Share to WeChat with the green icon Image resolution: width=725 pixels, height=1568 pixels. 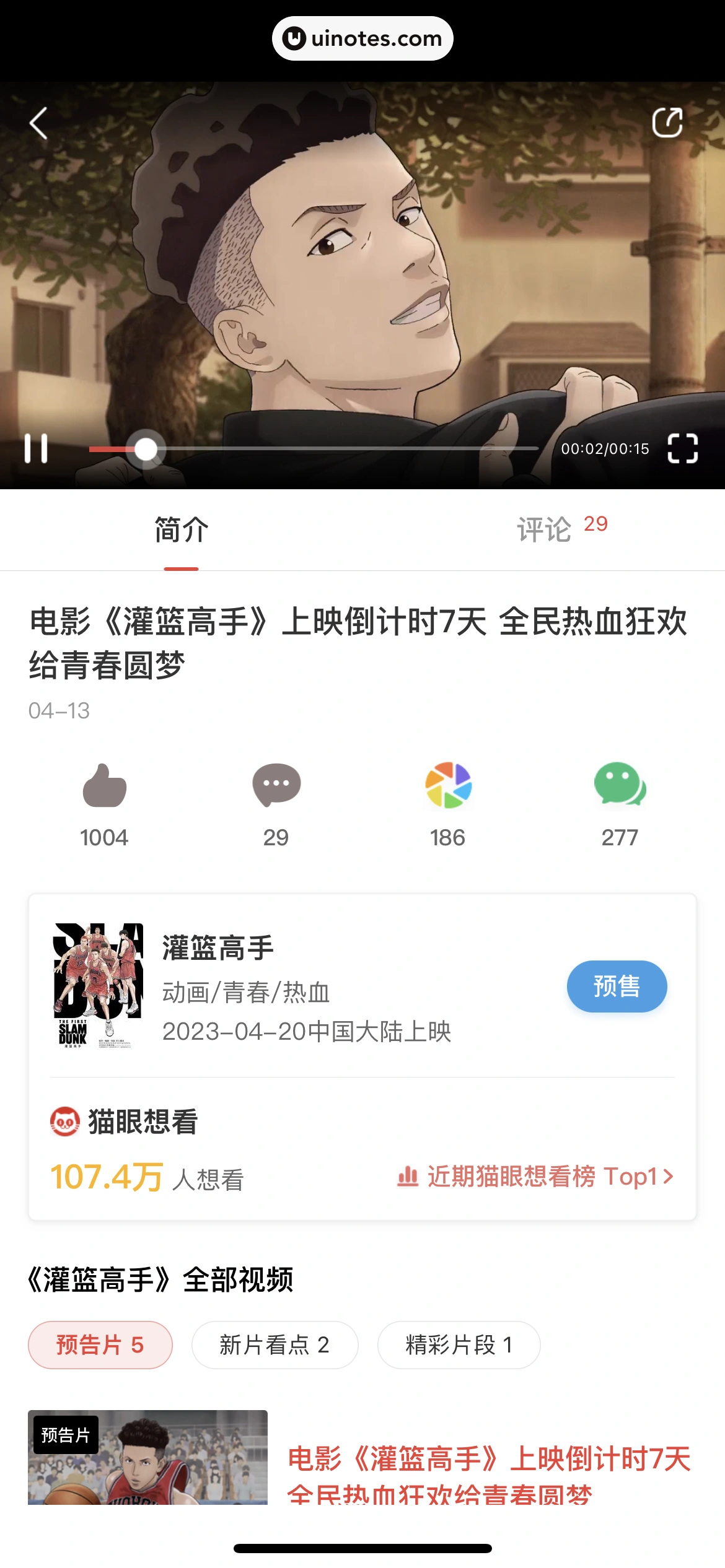[x=620, y=785]
